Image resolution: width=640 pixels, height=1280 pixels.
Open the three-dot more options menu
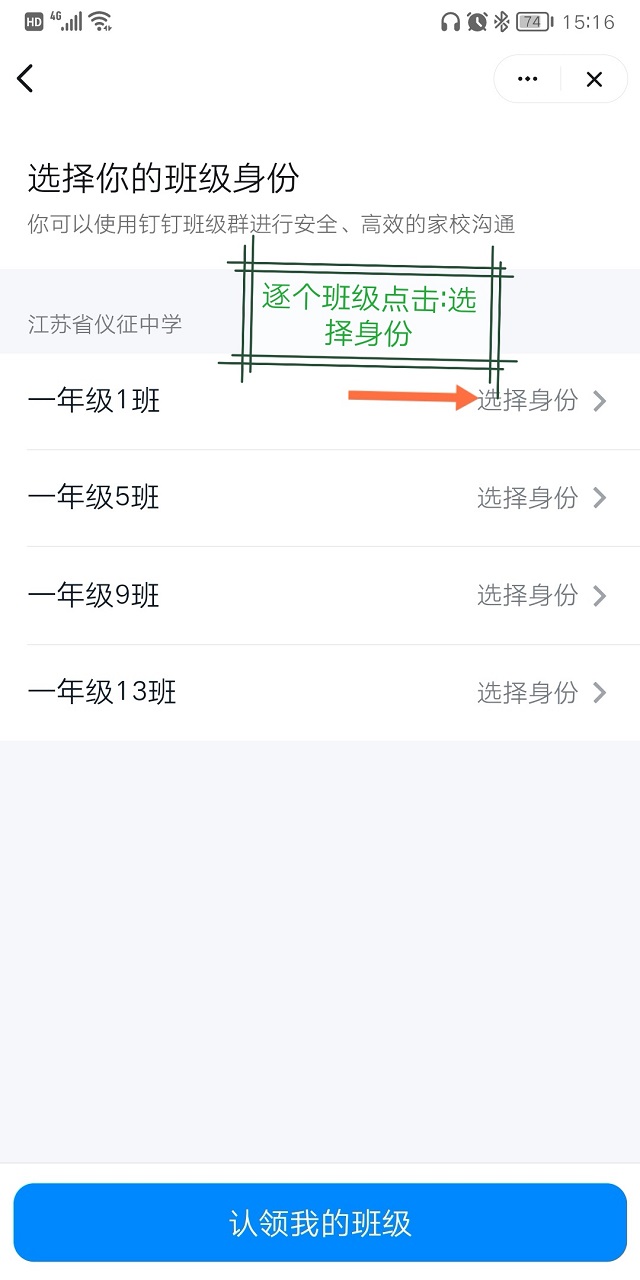point(528,79)
